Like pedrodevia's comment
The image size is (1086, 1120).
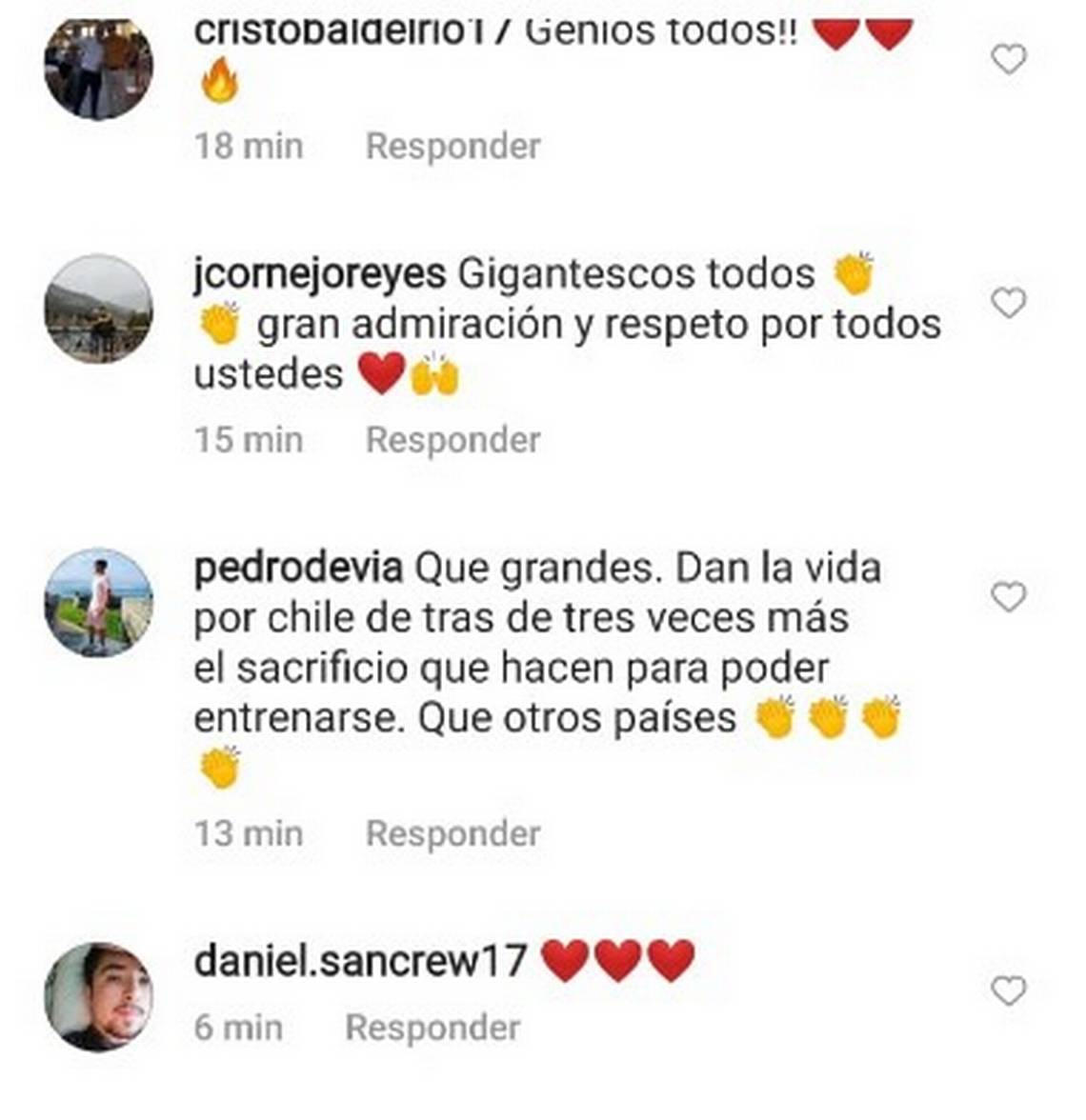point(1009,597)
